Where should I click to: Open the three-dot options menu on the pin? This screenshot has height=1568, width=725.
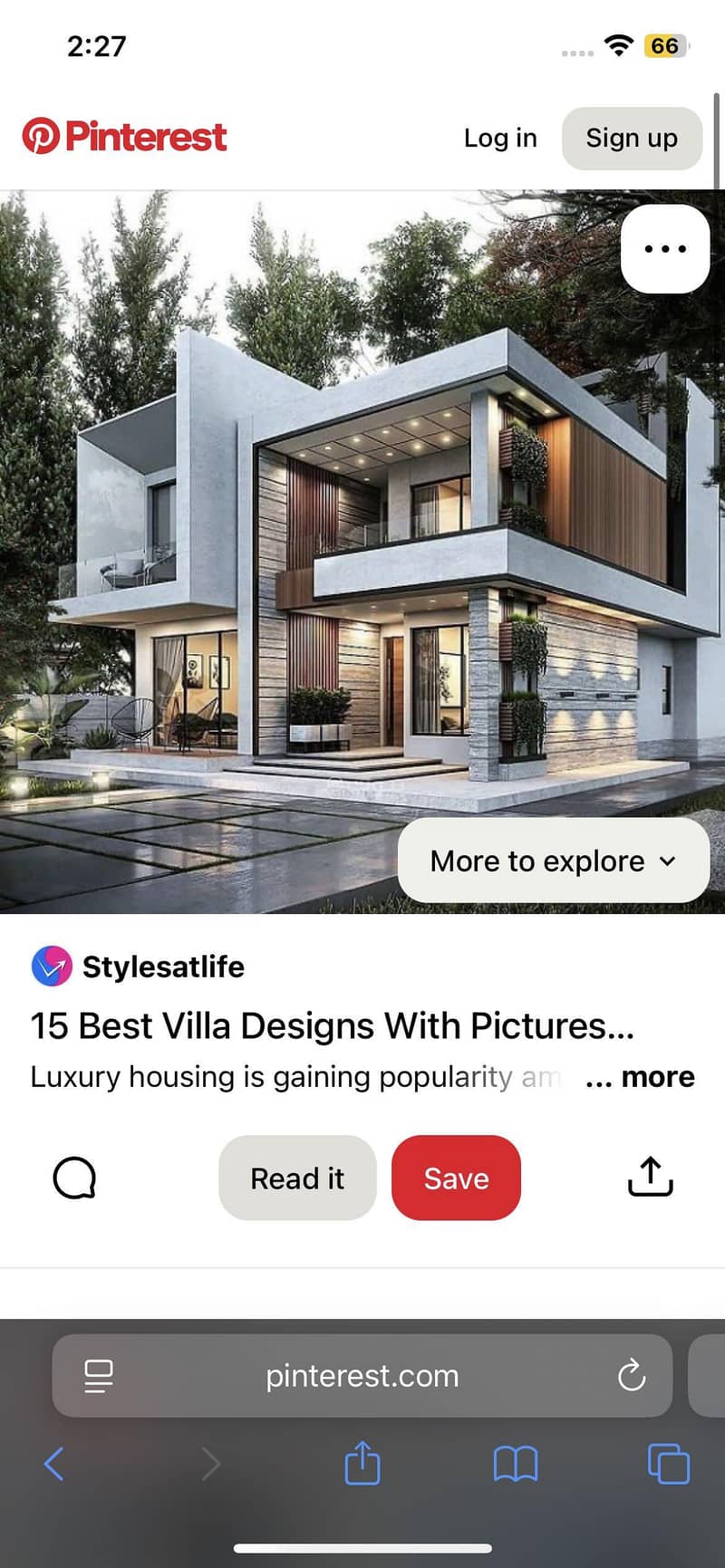point(665,249)
